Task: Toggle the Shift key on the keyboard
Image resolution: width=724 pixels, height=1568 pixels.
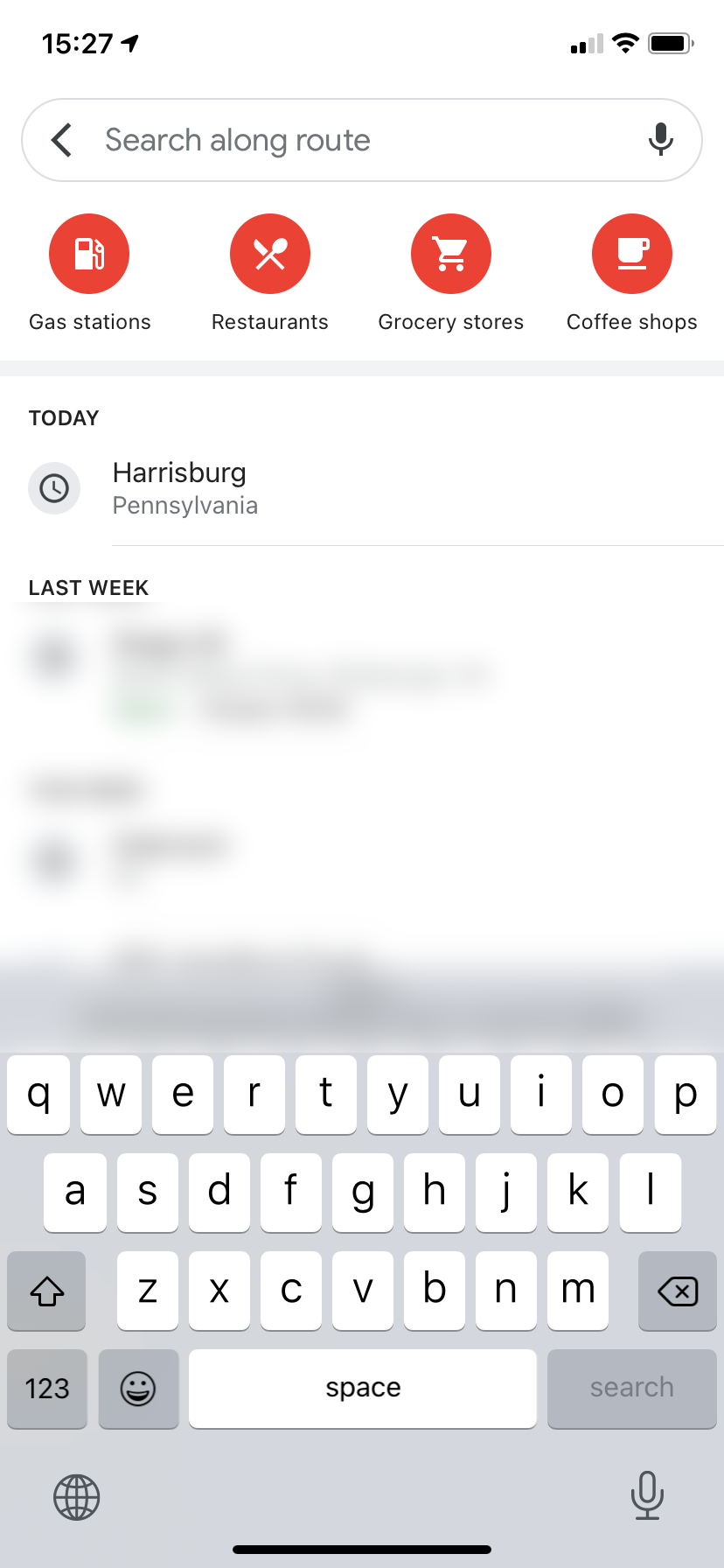Action: pyautogui.click(x=45, y=1291)
